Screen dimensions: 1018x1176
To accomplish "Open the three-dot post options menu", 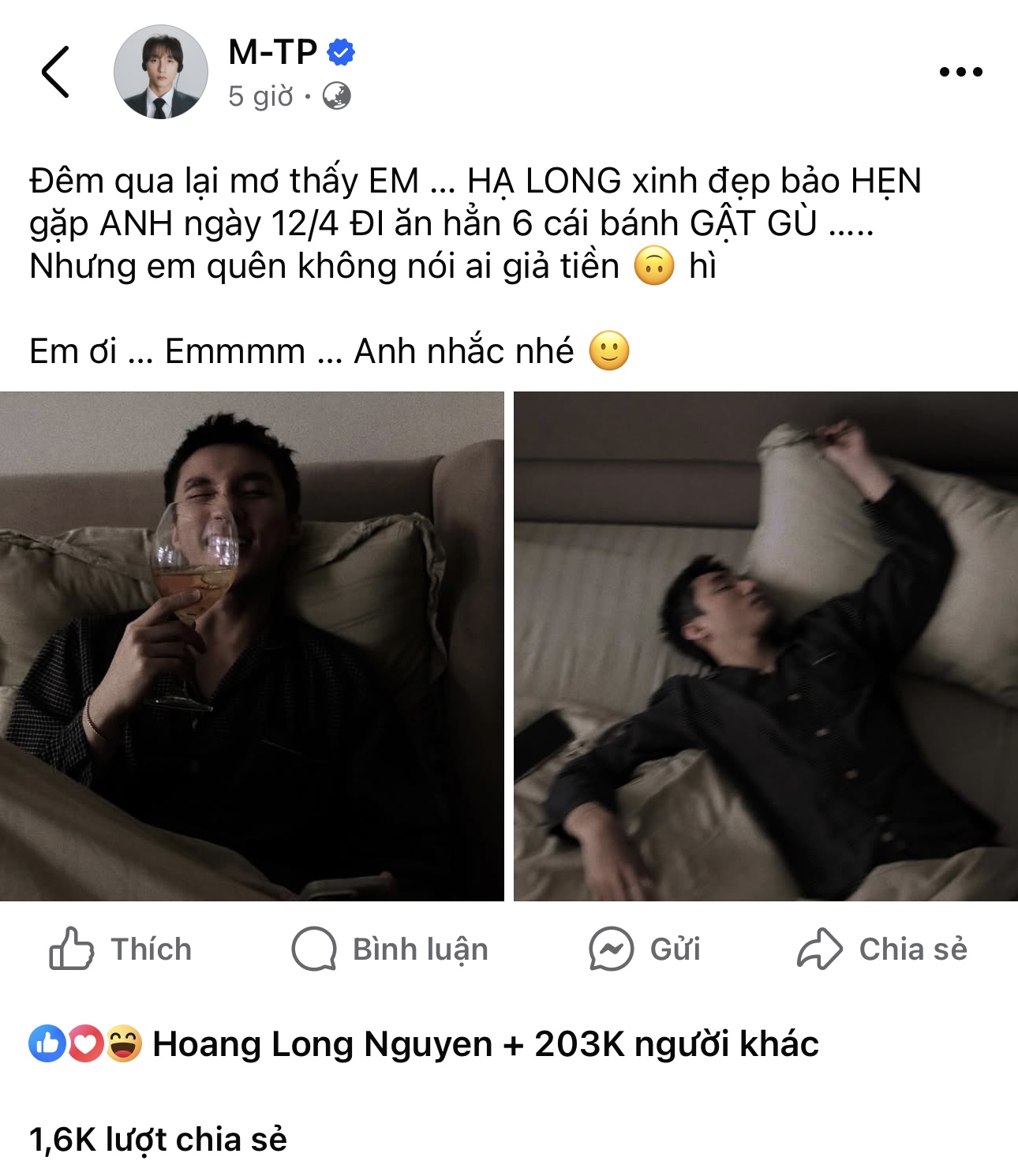I will [960, 72].
